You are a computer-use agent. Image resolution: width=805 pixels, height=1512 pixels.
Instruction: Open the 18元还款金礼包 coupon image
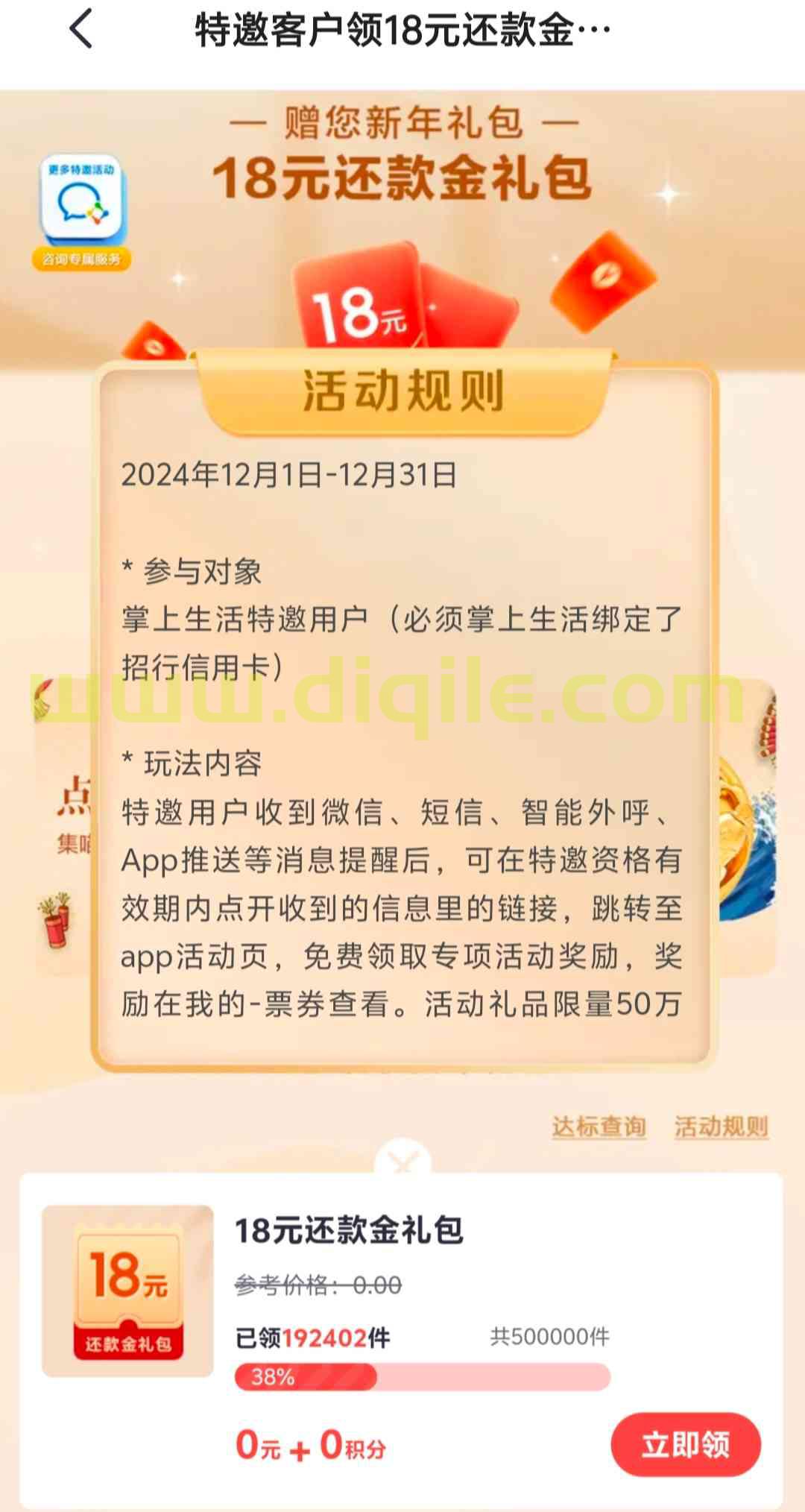(x=127, y=1291)
